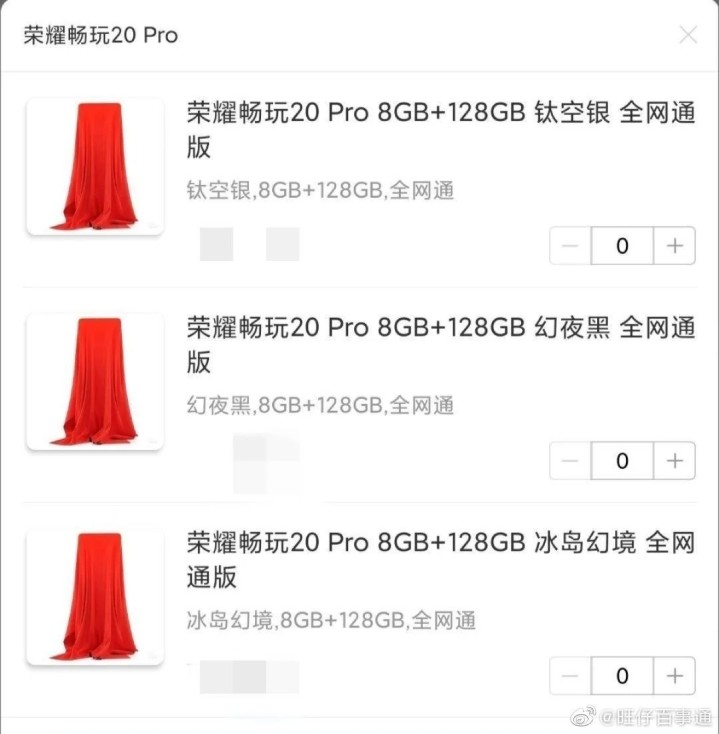Decrease quantity for 钛空银 version

pyautogui.click(x=570, y=246)
